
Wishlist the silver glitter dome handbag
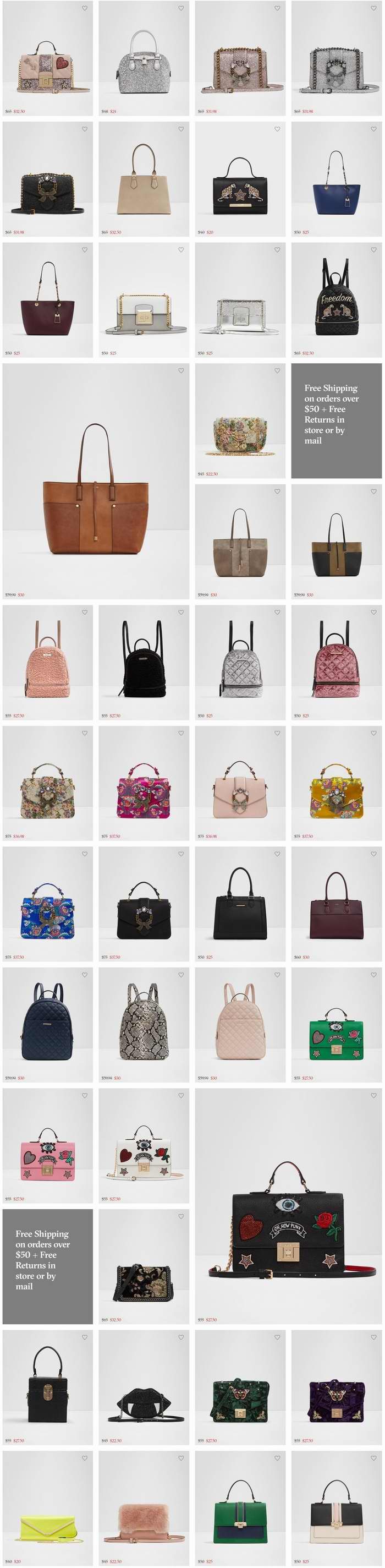pos(182,8)
